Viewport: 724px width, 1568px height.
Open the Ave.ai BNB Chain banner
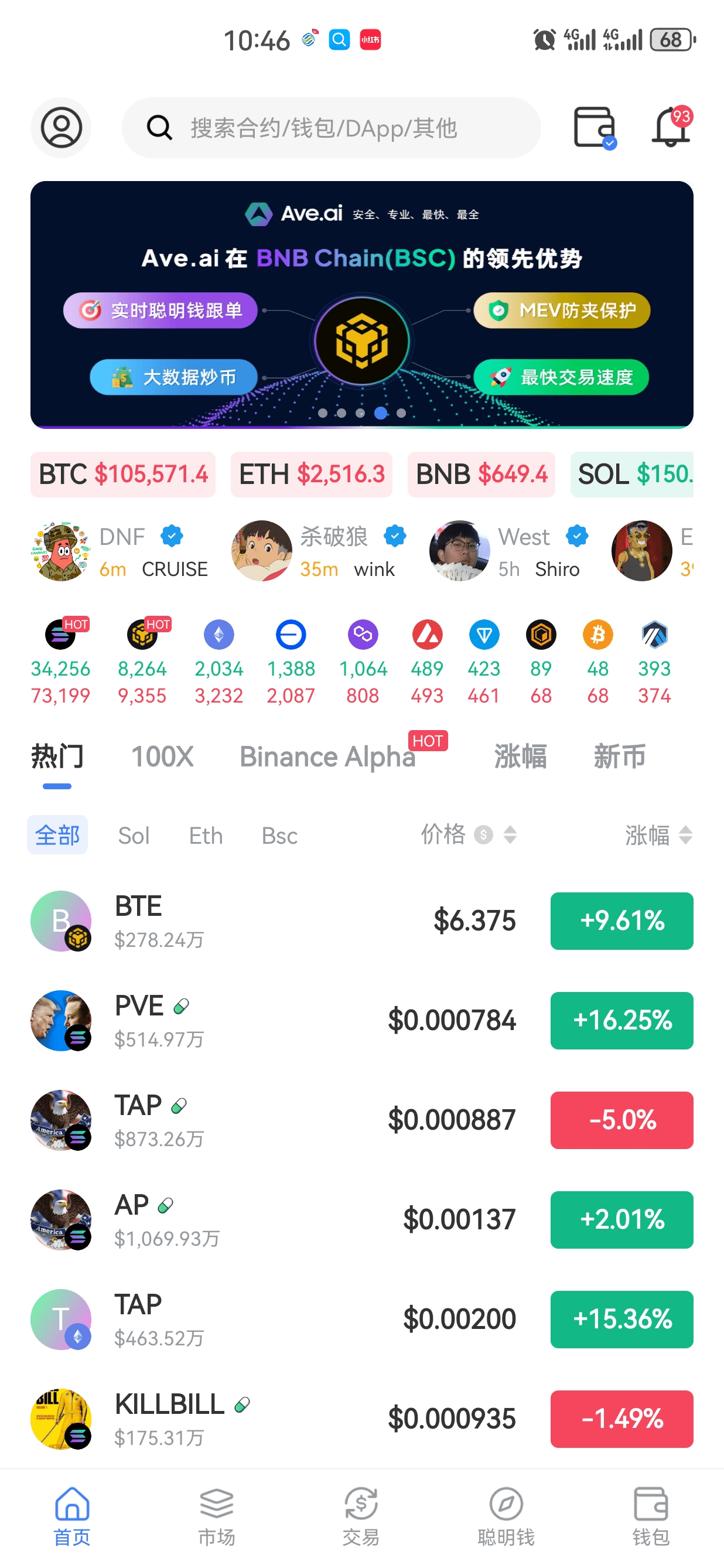362,304
